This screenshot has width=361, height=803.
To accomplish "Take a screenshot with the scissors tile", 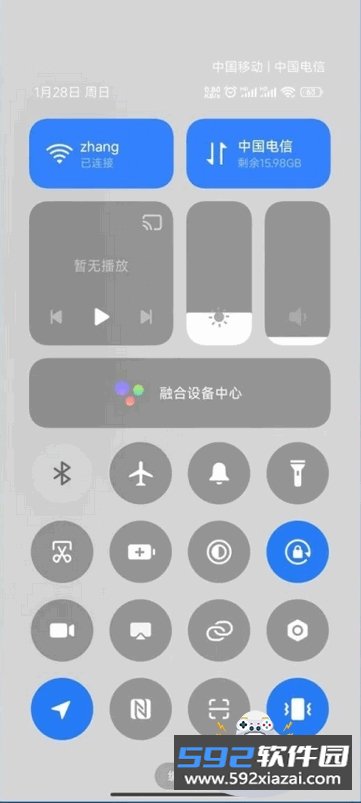I will tap(62, 552).
